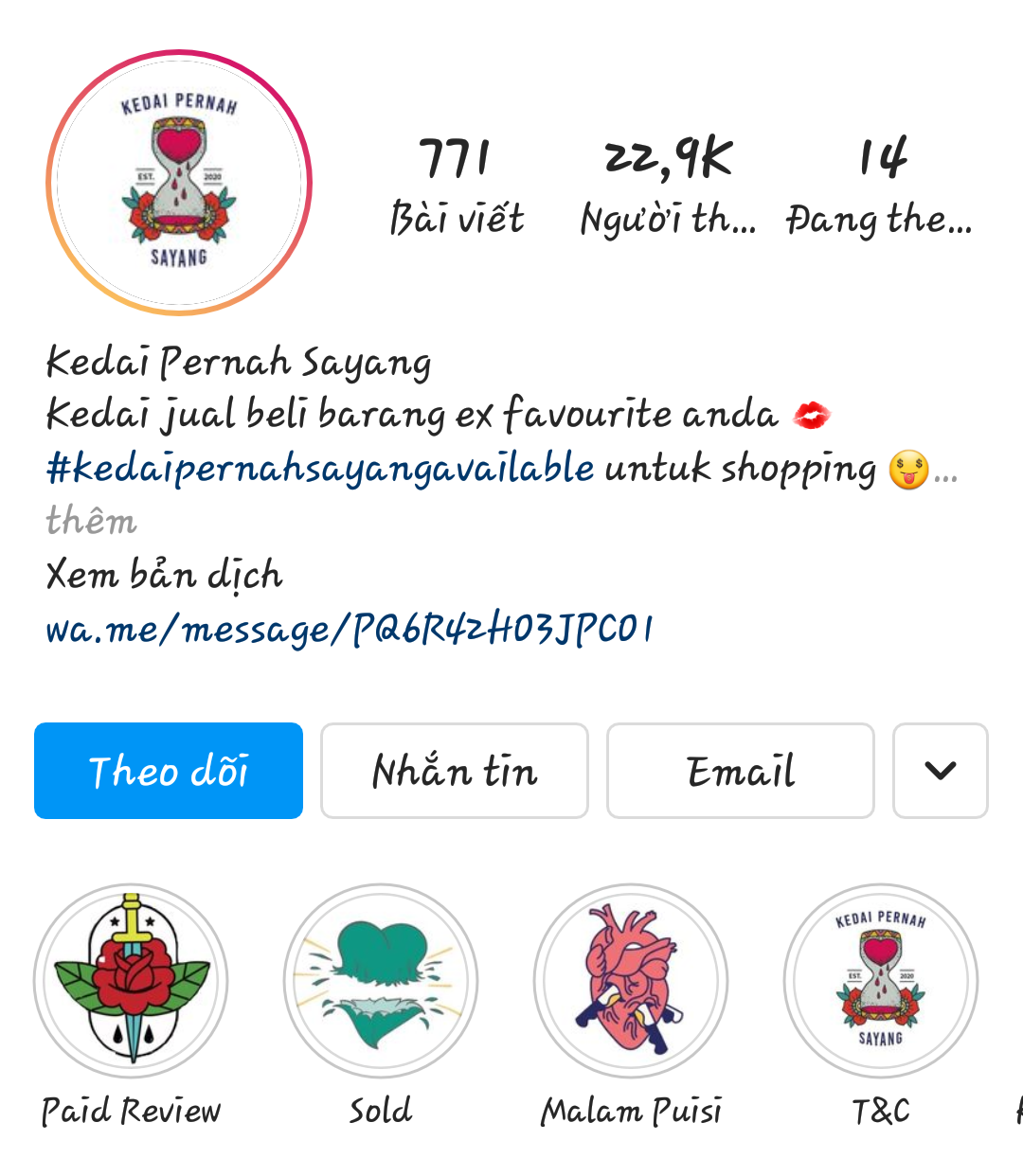1023x1176 pixels.
Task: Follow with the Theo dõi button
Action: (169, 771)
